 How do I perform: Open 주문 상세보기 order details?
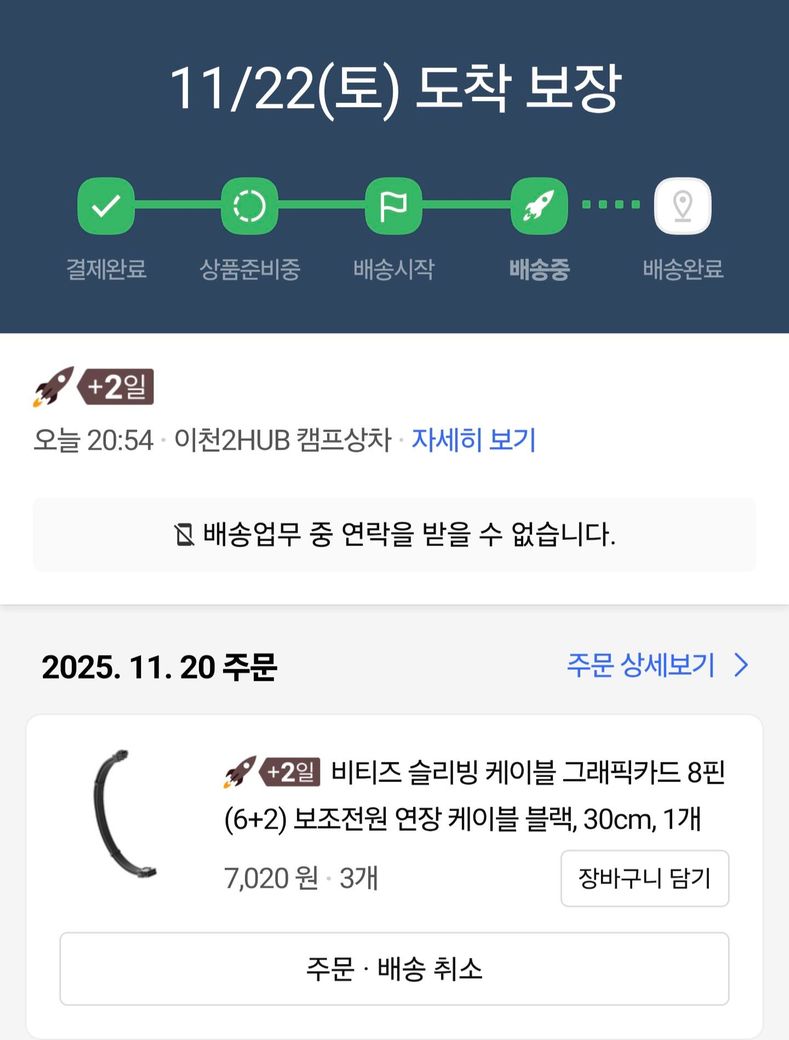(x=656, y=665)
